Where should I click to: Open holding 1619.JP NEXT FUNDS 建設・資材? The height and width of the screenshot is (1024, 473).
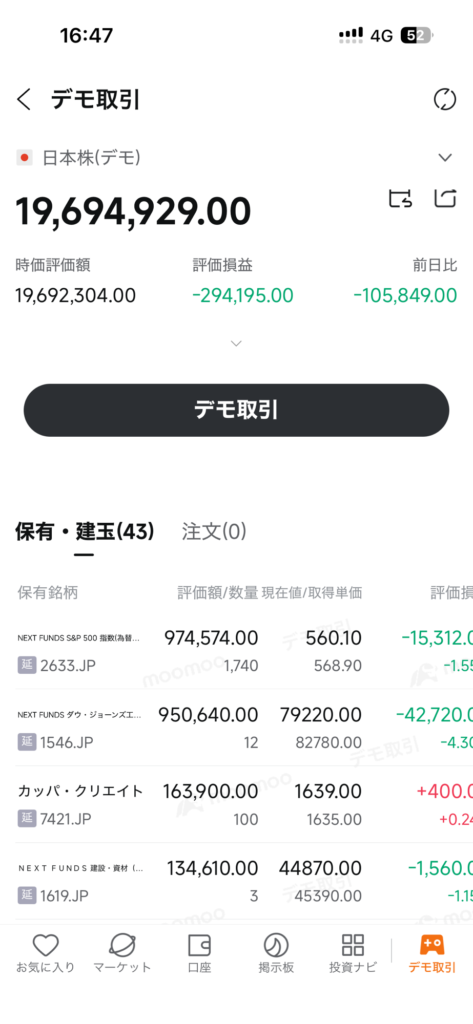[x=236, y=882]
